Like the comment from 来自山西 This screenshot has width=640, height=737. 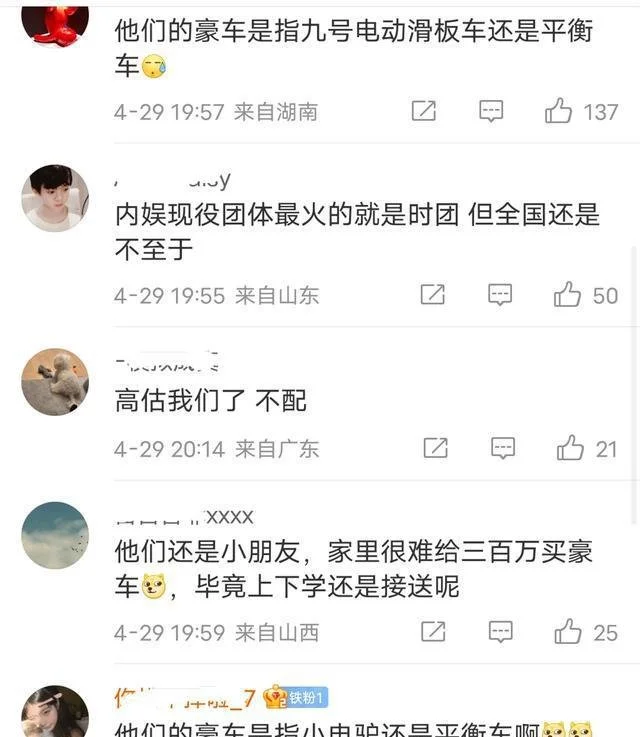point(568,632)
